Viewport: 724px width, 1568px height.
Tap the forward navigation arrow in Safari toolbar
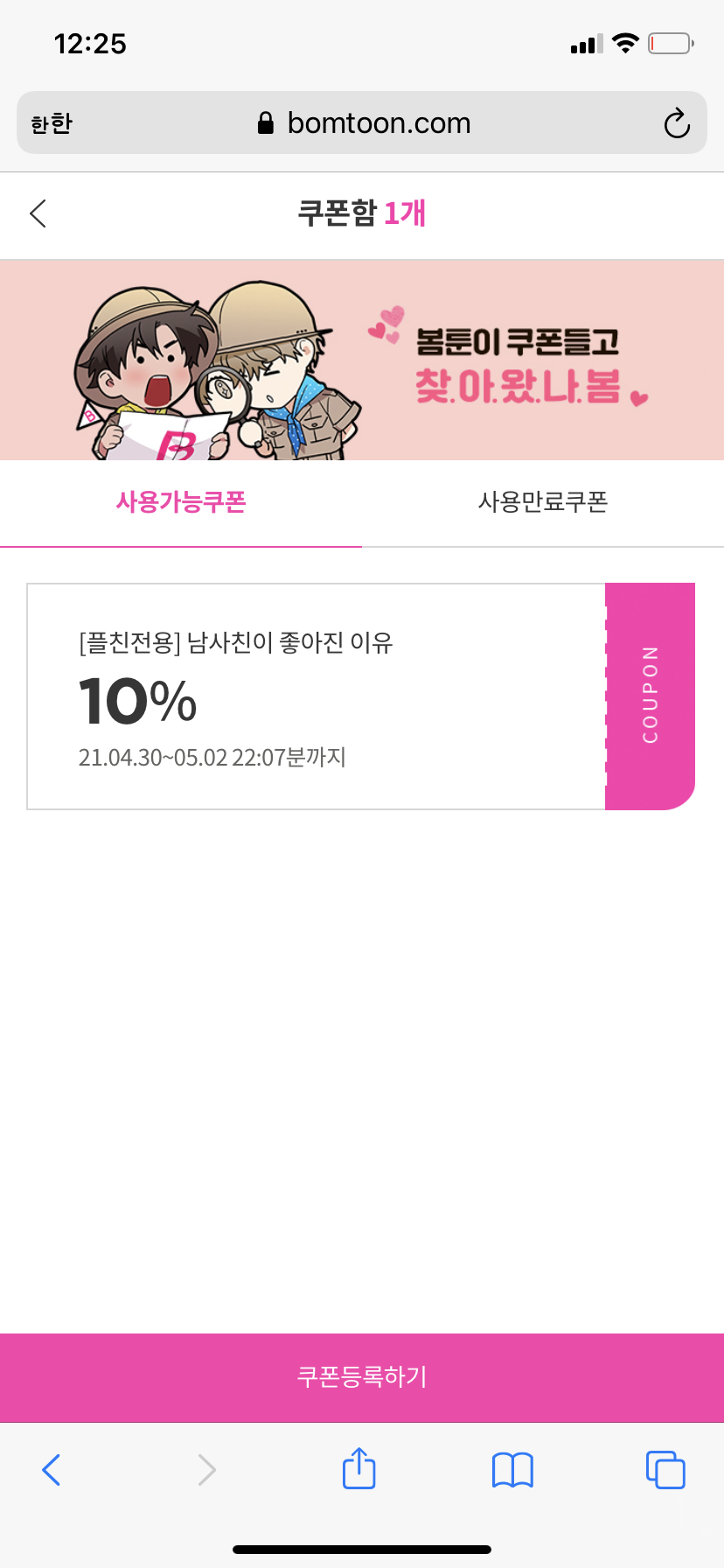pyautogui.click(x=205, y=1470)
